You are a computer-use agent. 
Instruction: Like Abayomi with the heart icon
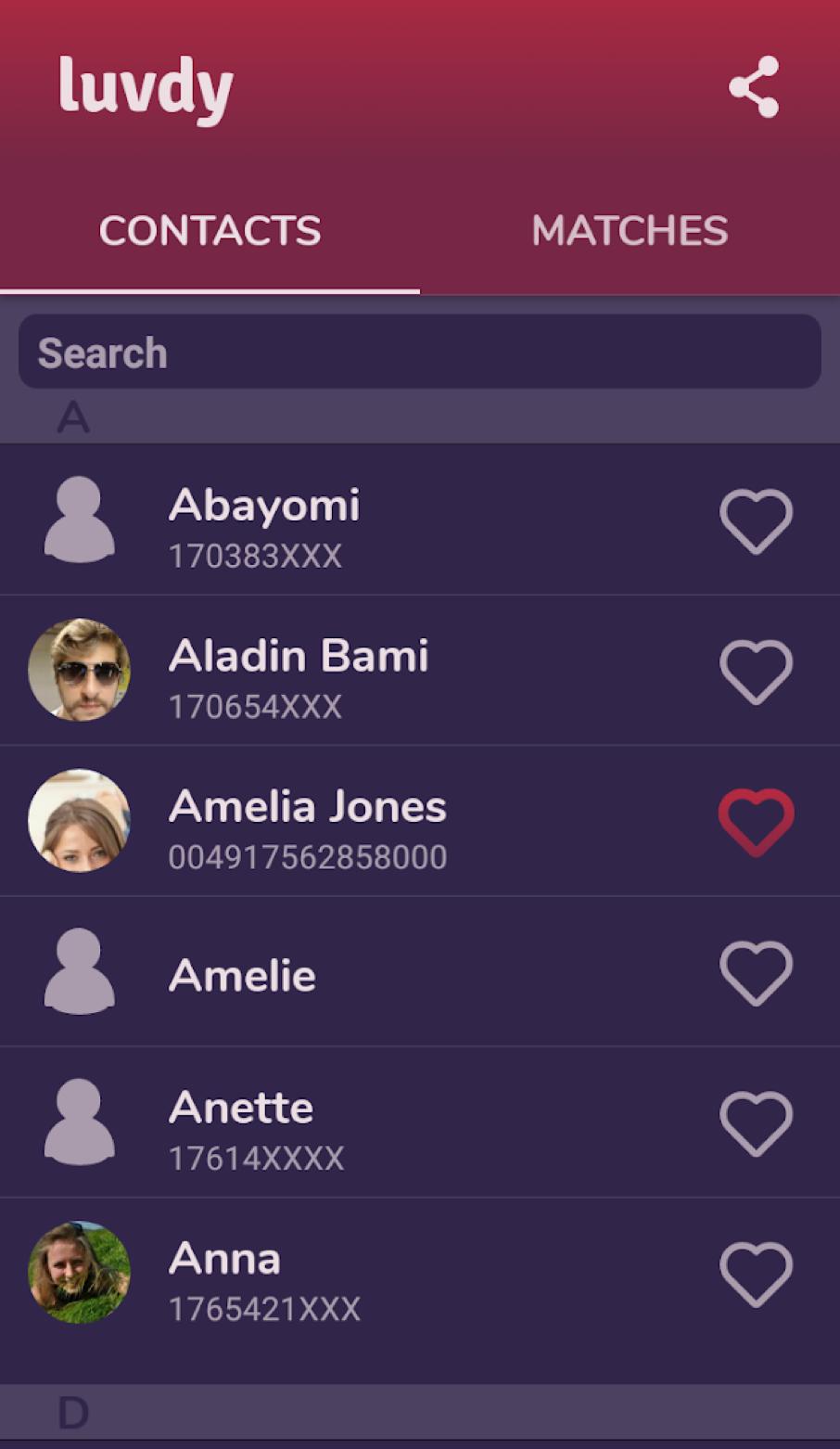(756, 520)
